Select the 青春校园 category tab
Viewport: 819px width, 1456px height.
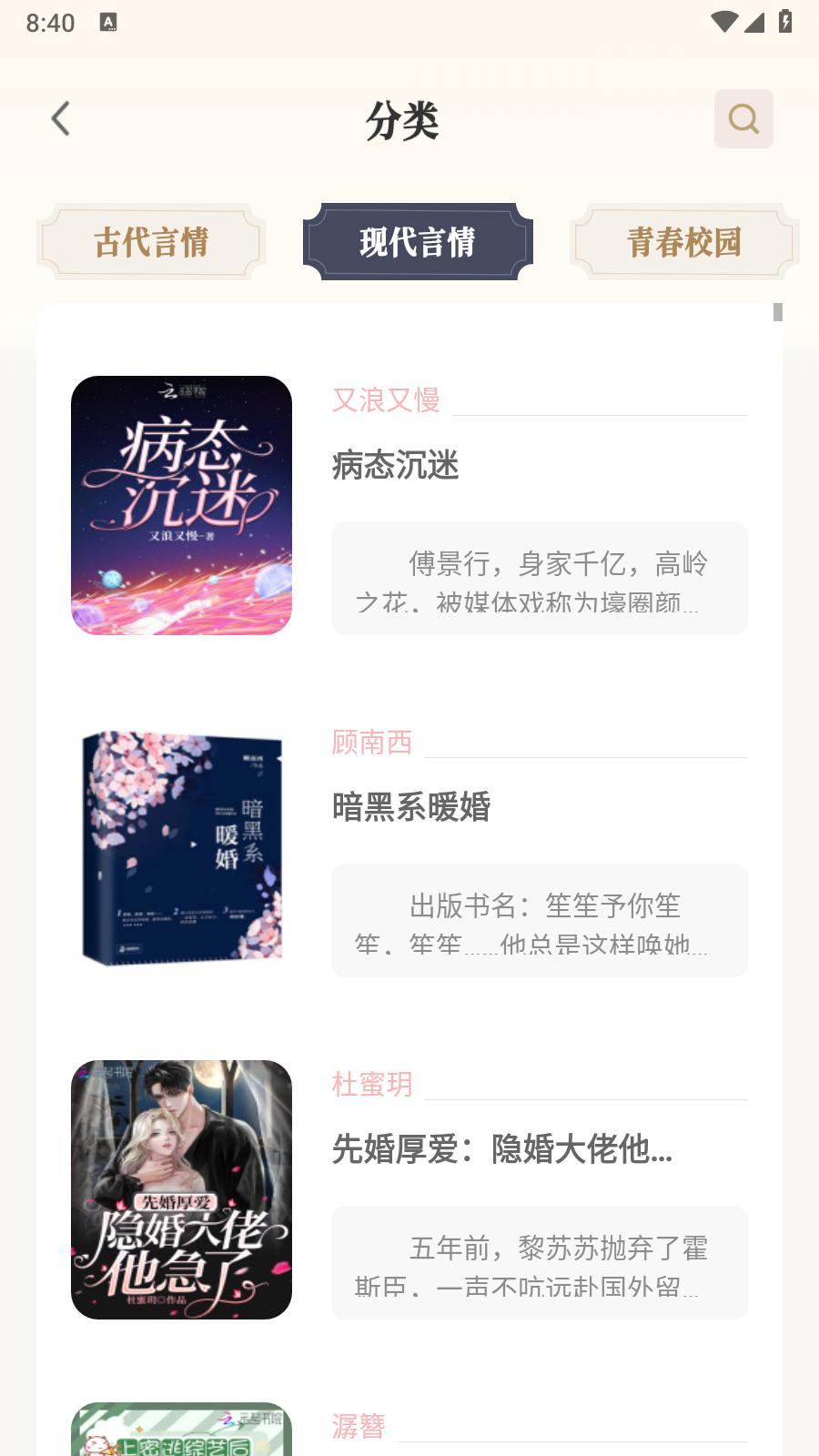click(683, 241)
